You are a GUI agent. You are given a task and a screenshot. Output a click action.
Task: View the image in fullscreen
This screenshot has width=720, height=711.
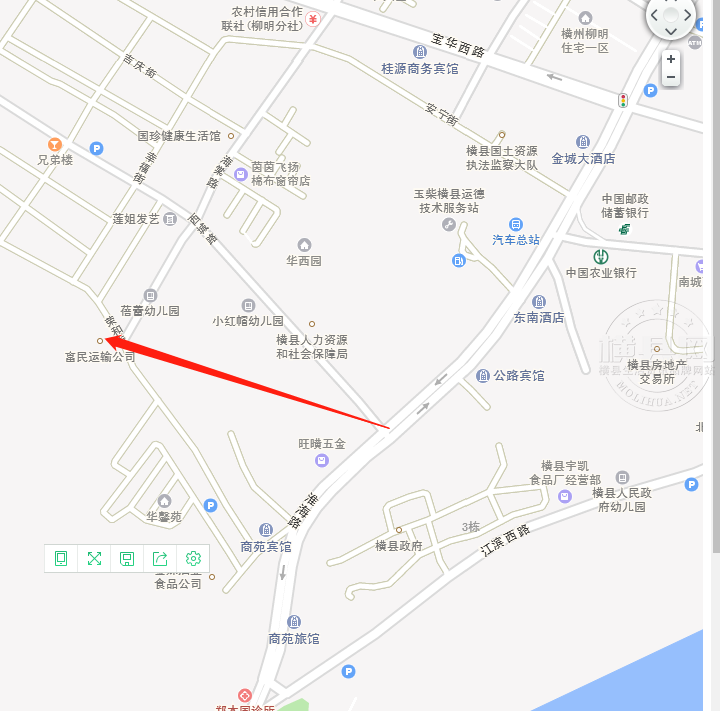coord(94,558)
